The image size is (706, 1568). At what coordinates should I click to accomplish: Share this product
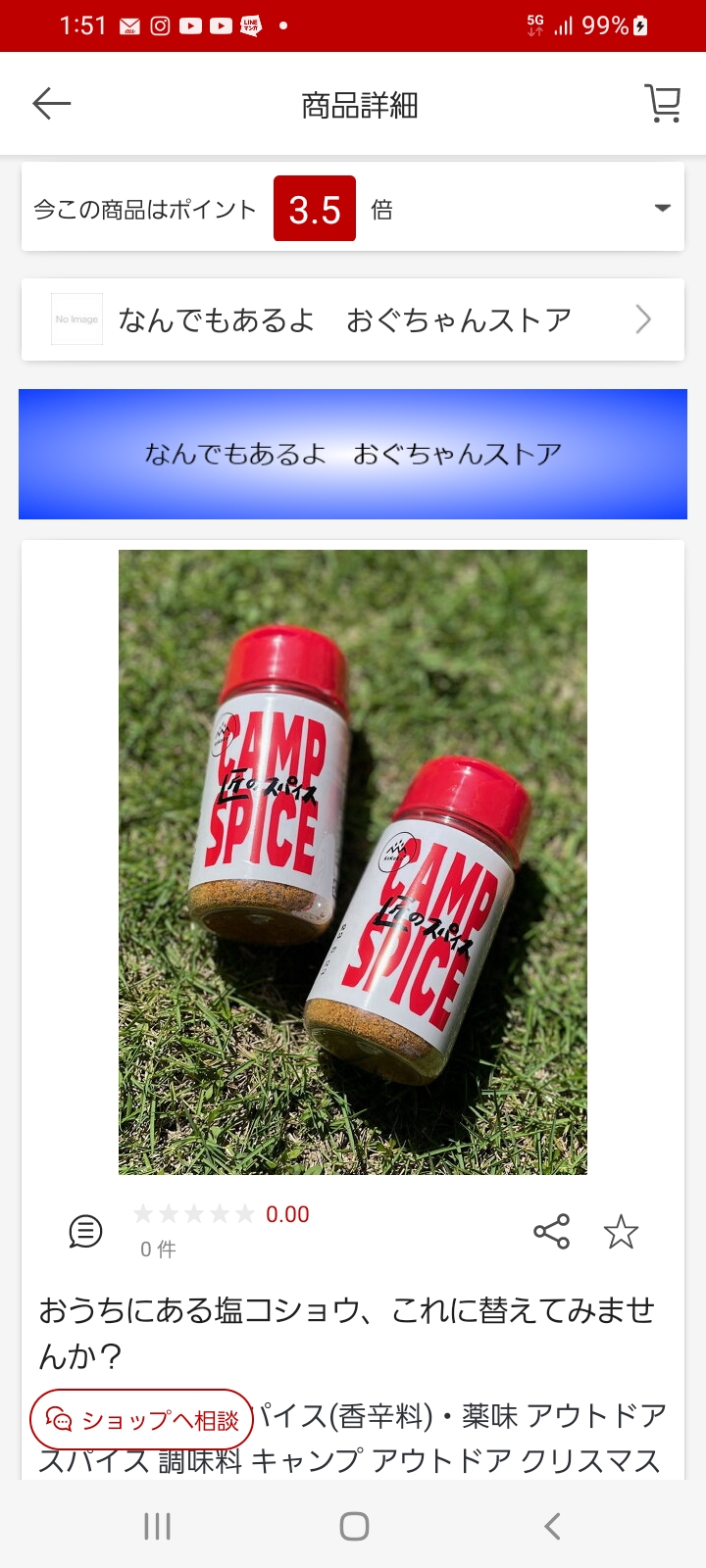(x=551, y=1231)
